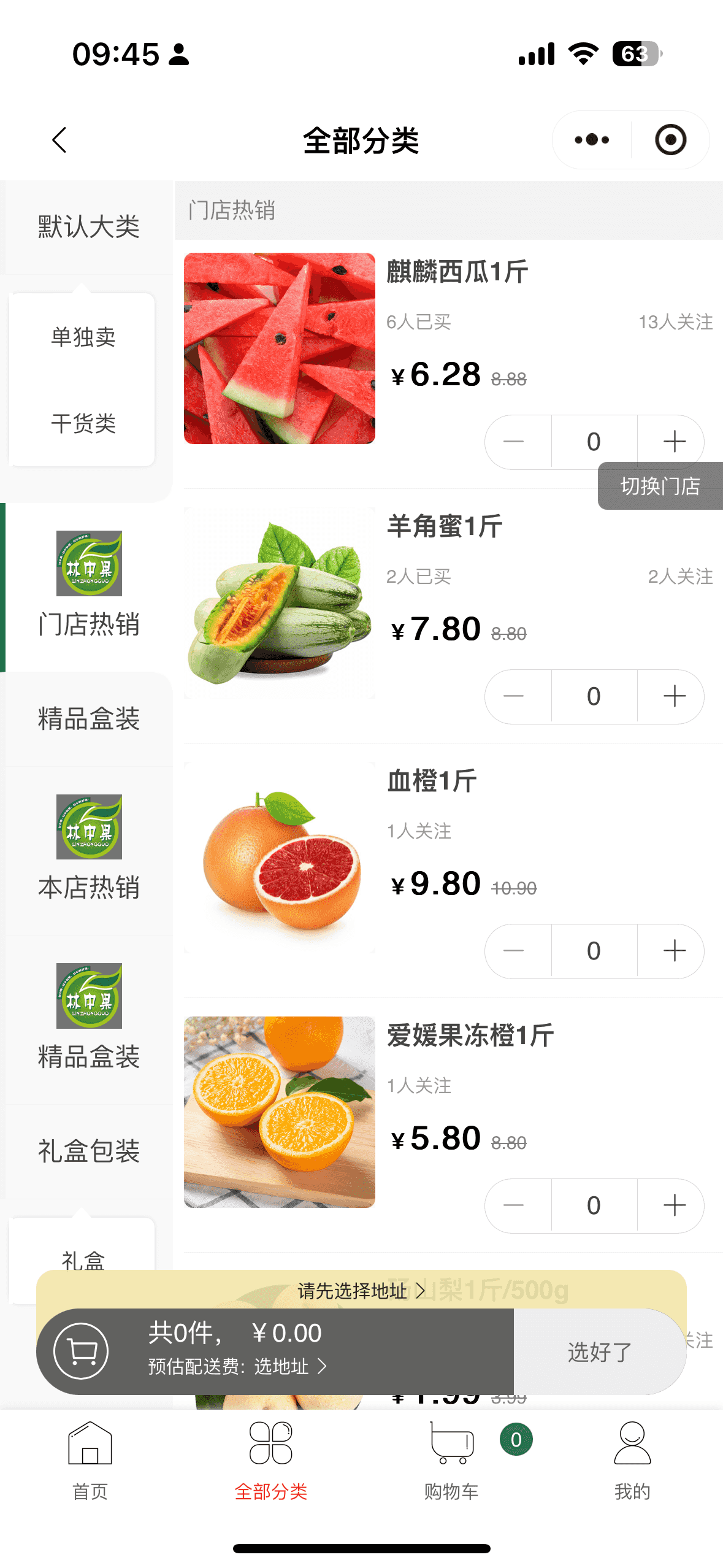The image size is (723, 1568).
Task: Close the mini program via circle icon
Action: click(x=670, y=140)
